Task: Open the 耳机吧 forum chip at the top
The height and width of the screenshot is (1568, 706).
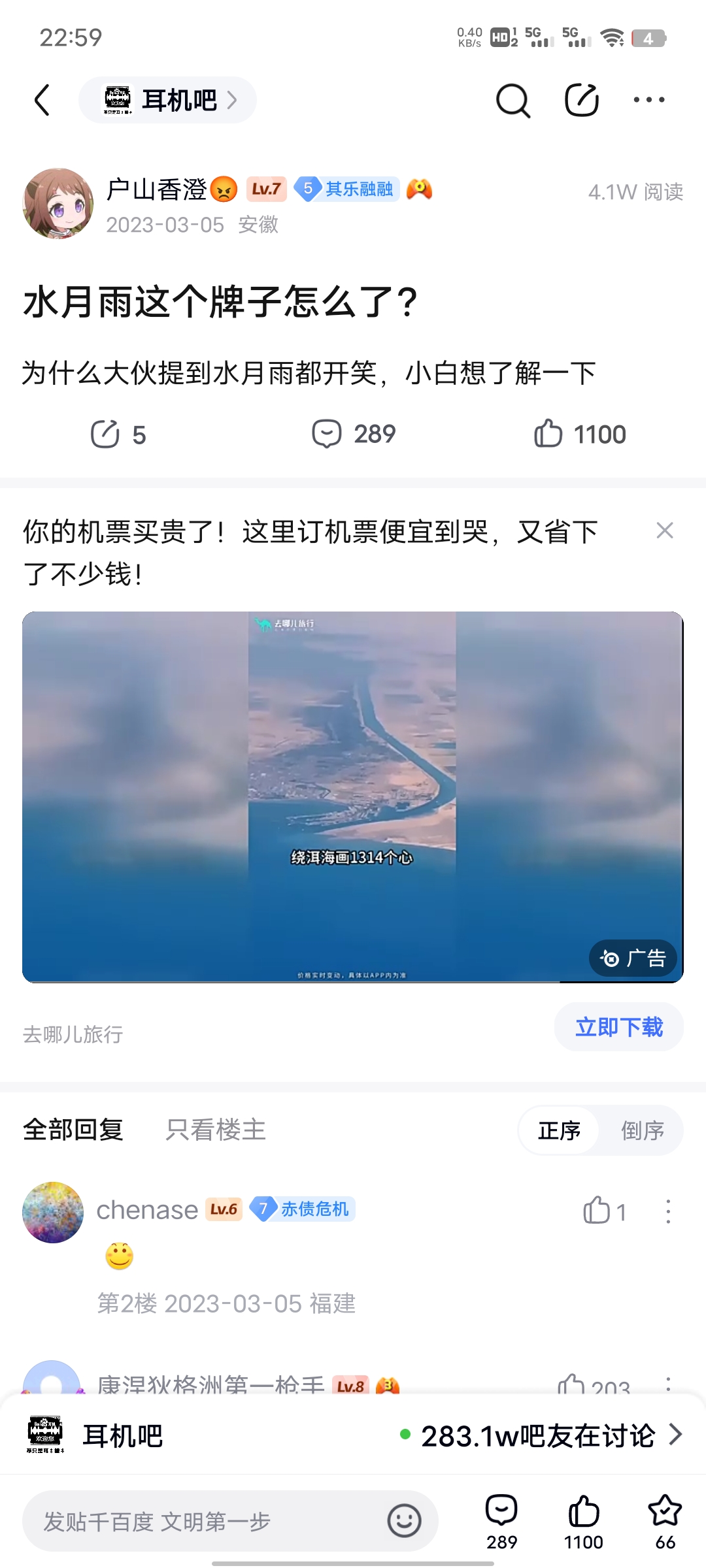Action: (x=167, y=100)
